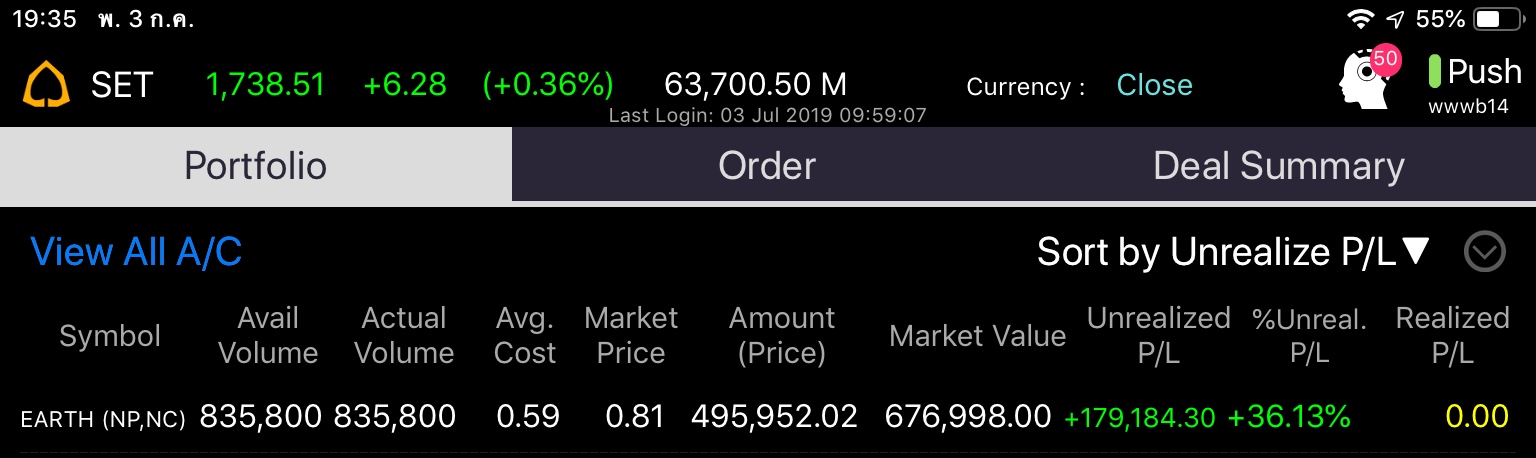The height and width of the screenshot is (458, 1536).
Task: Open the EARTH stock holding row
Action: [x=103, y=417]
